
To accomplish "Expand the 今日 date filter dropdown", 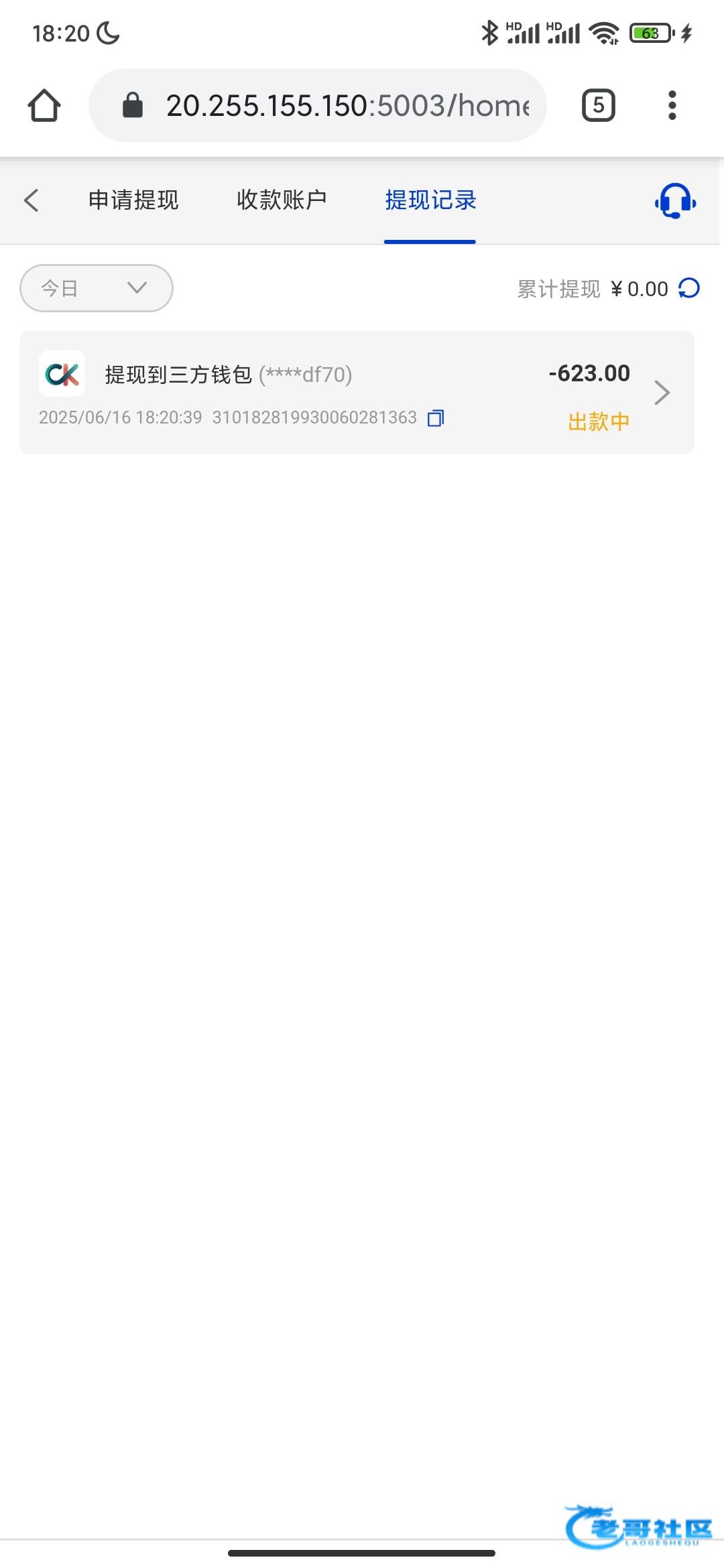I will point(97,288).
